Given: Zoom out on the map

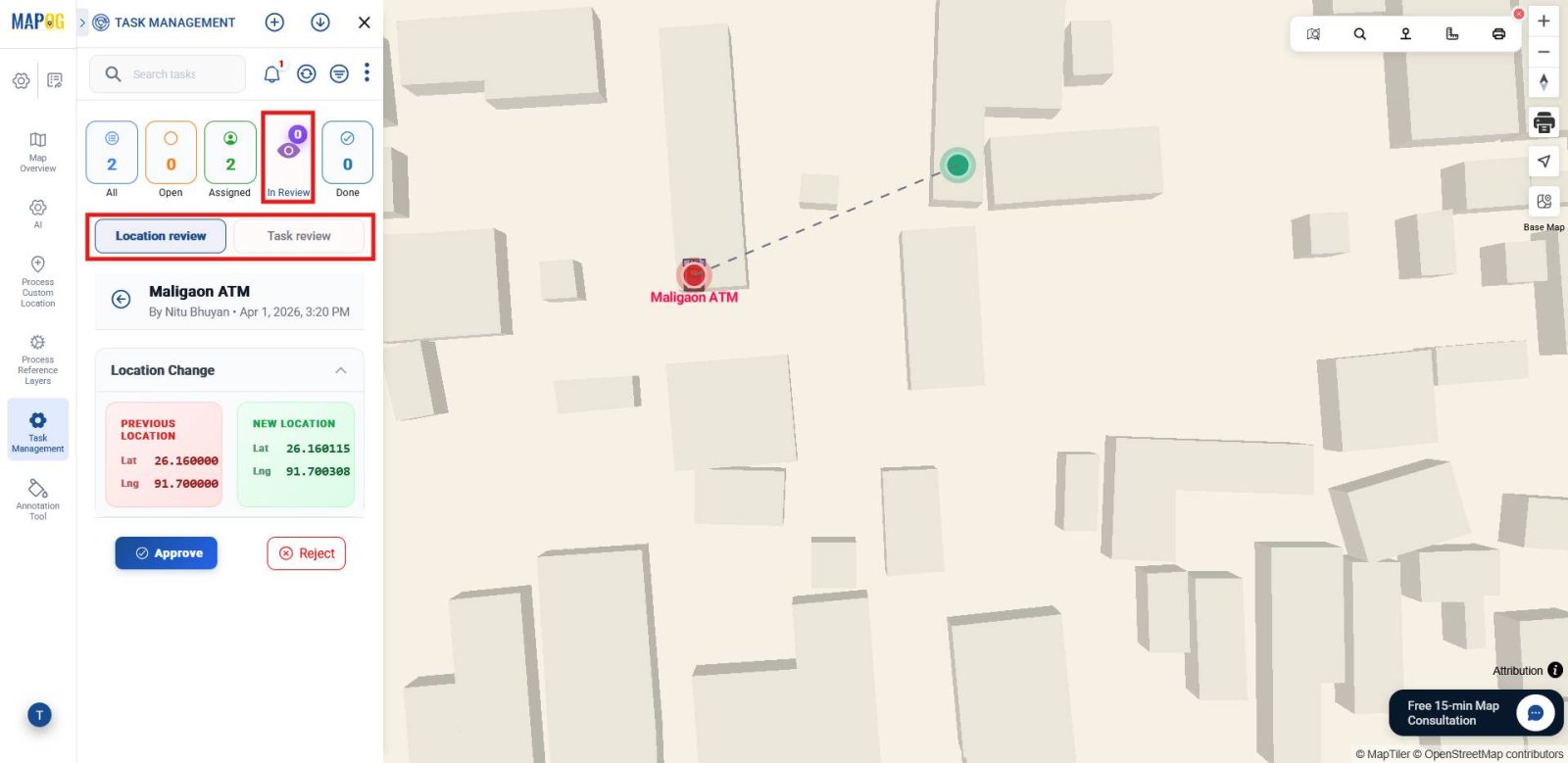Looking at the screenshot, I should point(1543,52).
